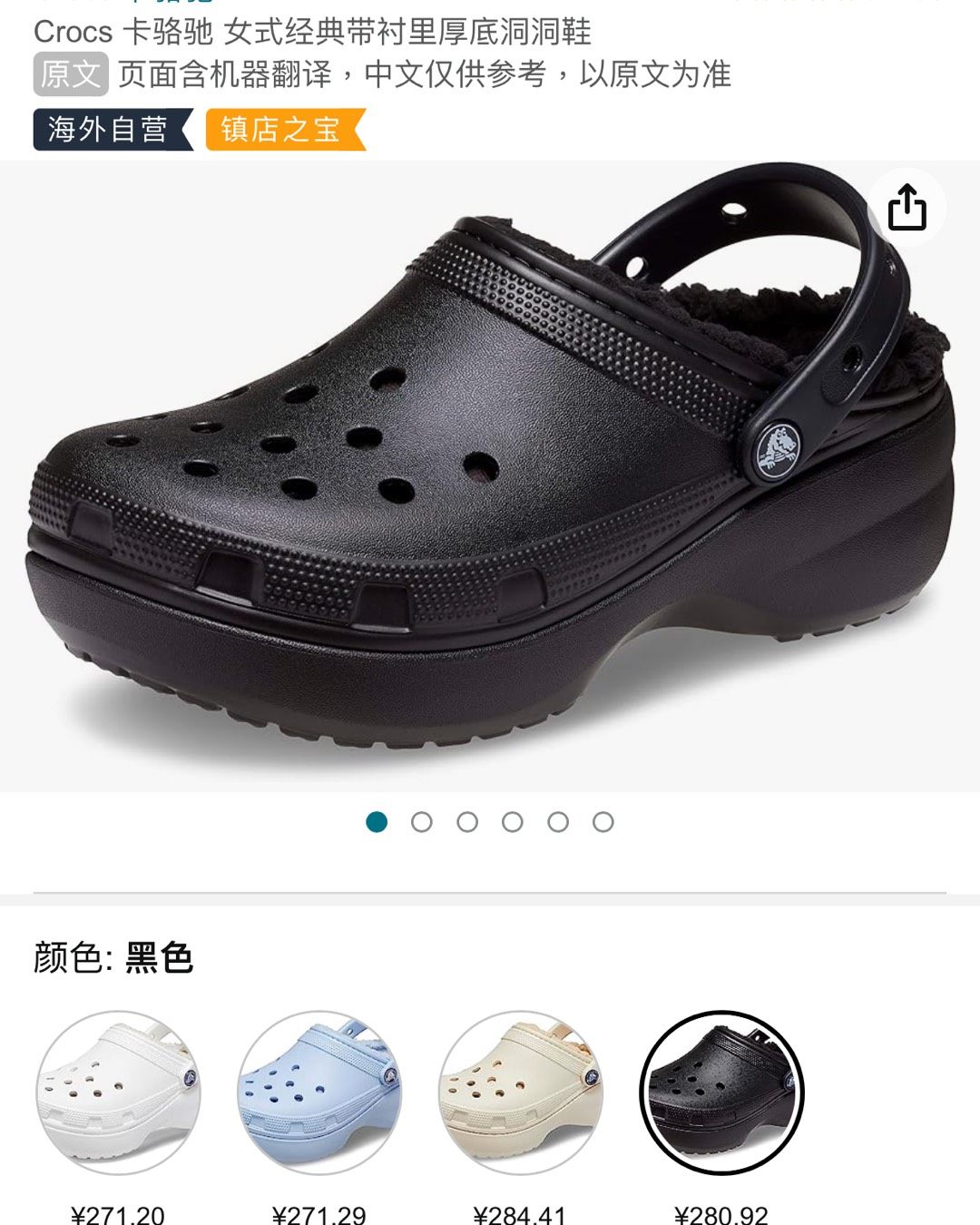Jump to the second image indicator dot
Screen dimensions: 980x1225
tap(422, 822)
